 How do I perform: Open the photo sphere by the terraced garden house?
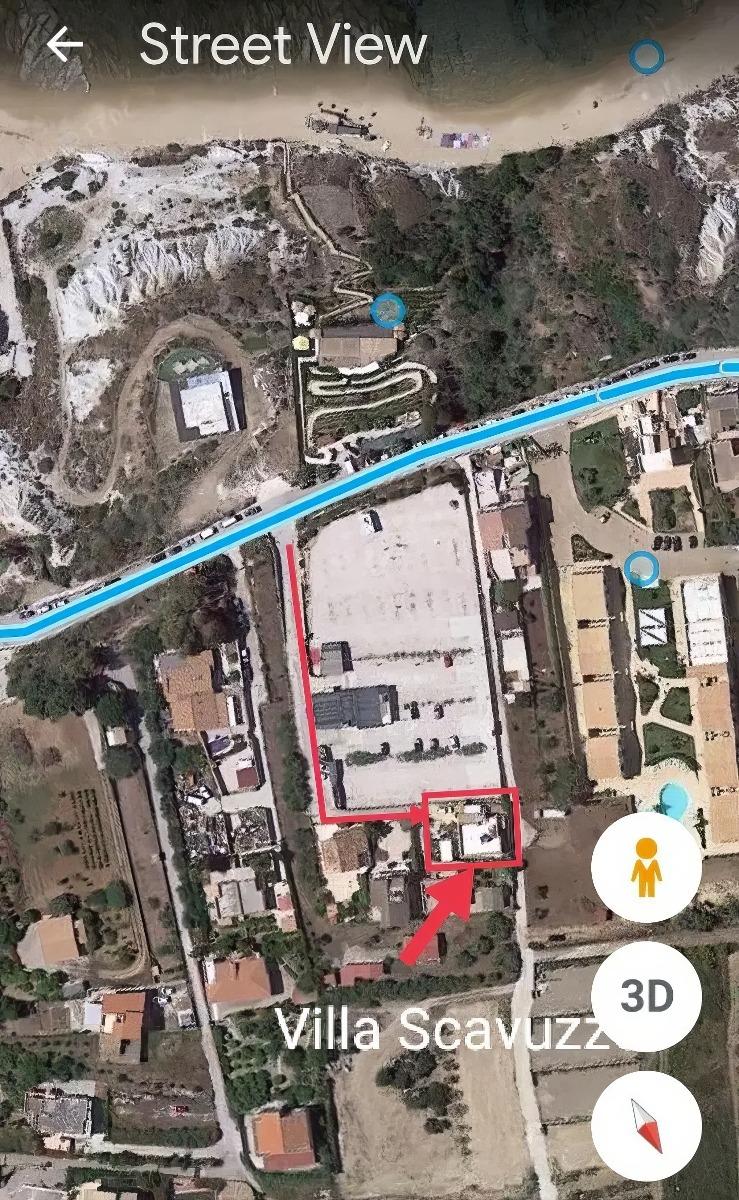click(x=387, y=310)
